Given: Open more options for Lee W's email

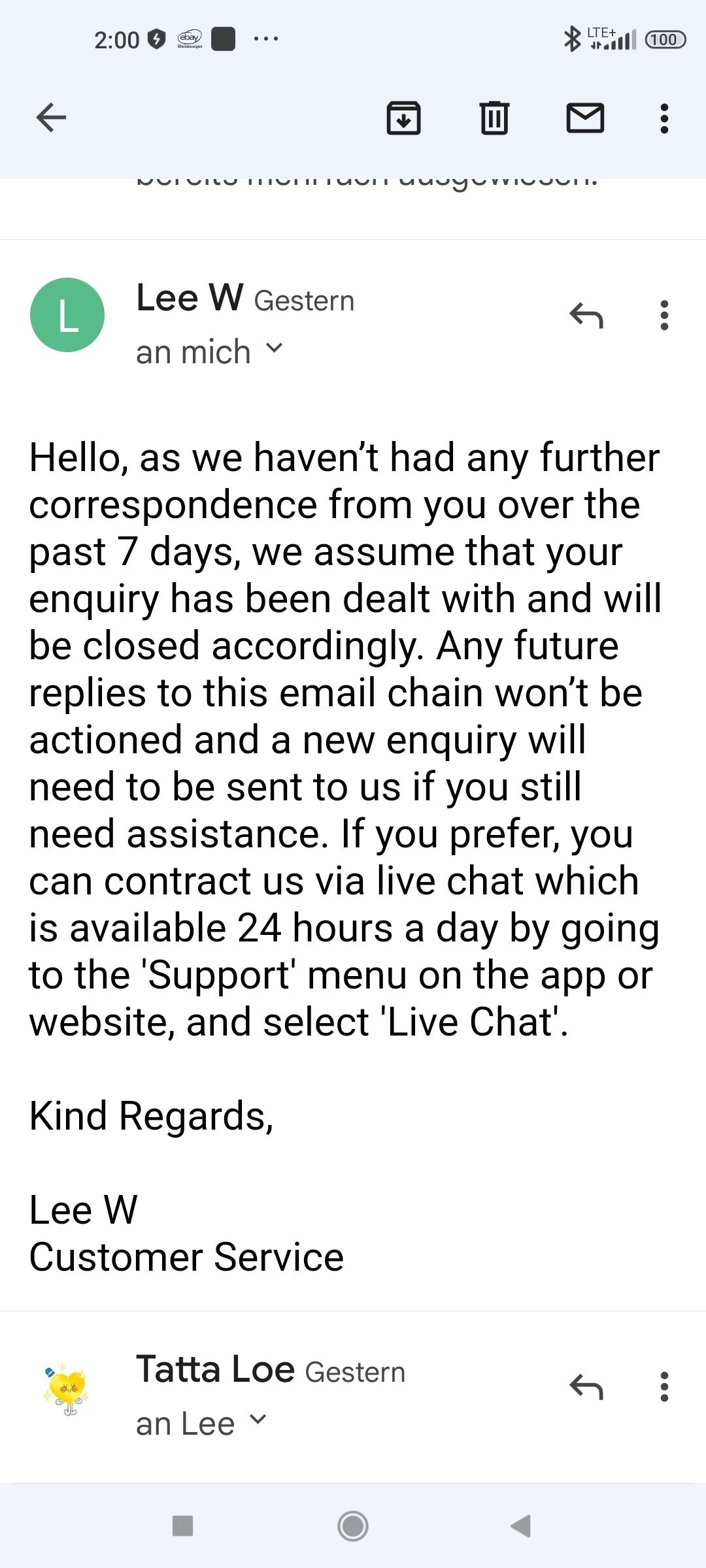Looking at the screenshot, I should pos(664,316).
